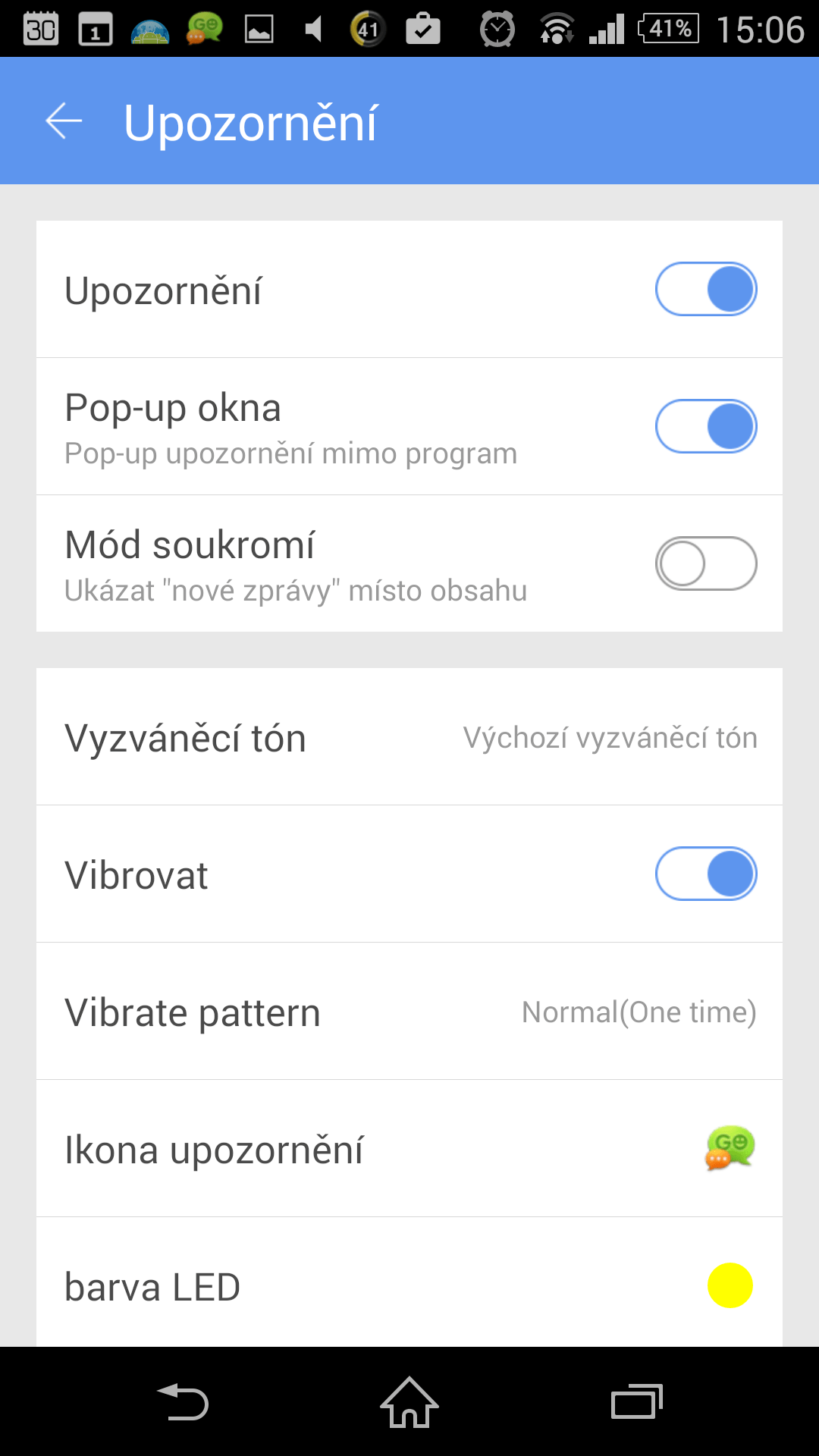Go back using the header arrow
The height and width of the screenshot is (1456, 819).
tap(64, 121)
